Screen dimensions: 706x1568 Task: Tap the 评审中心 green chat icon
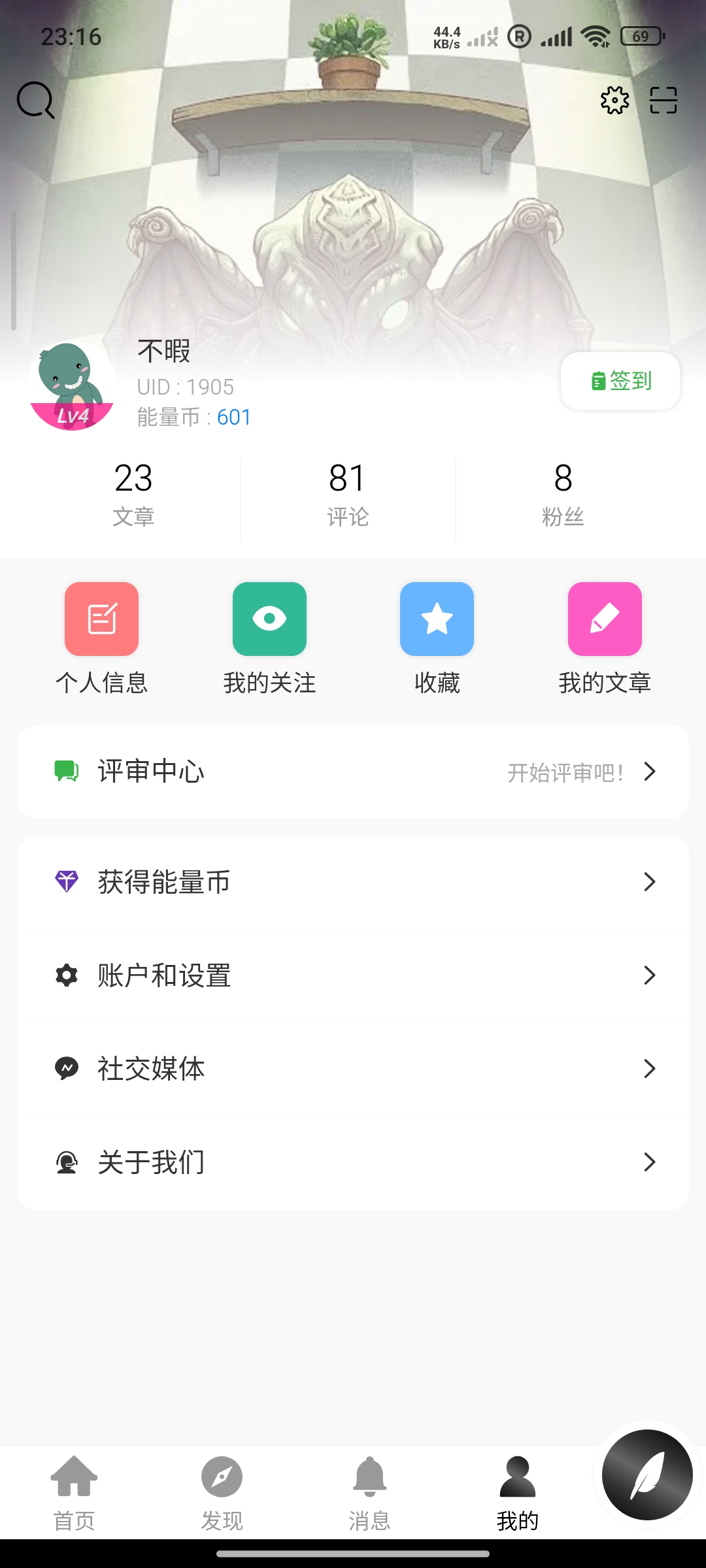pos(66,772)
